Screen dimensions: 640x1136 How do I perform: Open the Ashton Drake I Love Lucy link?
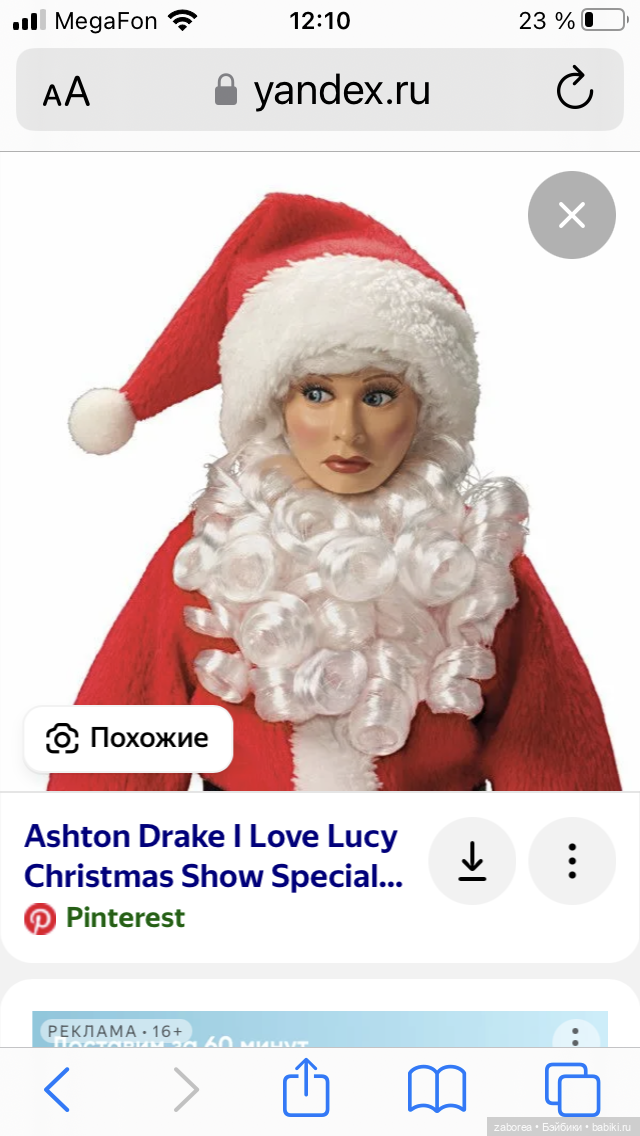point(211,855)
